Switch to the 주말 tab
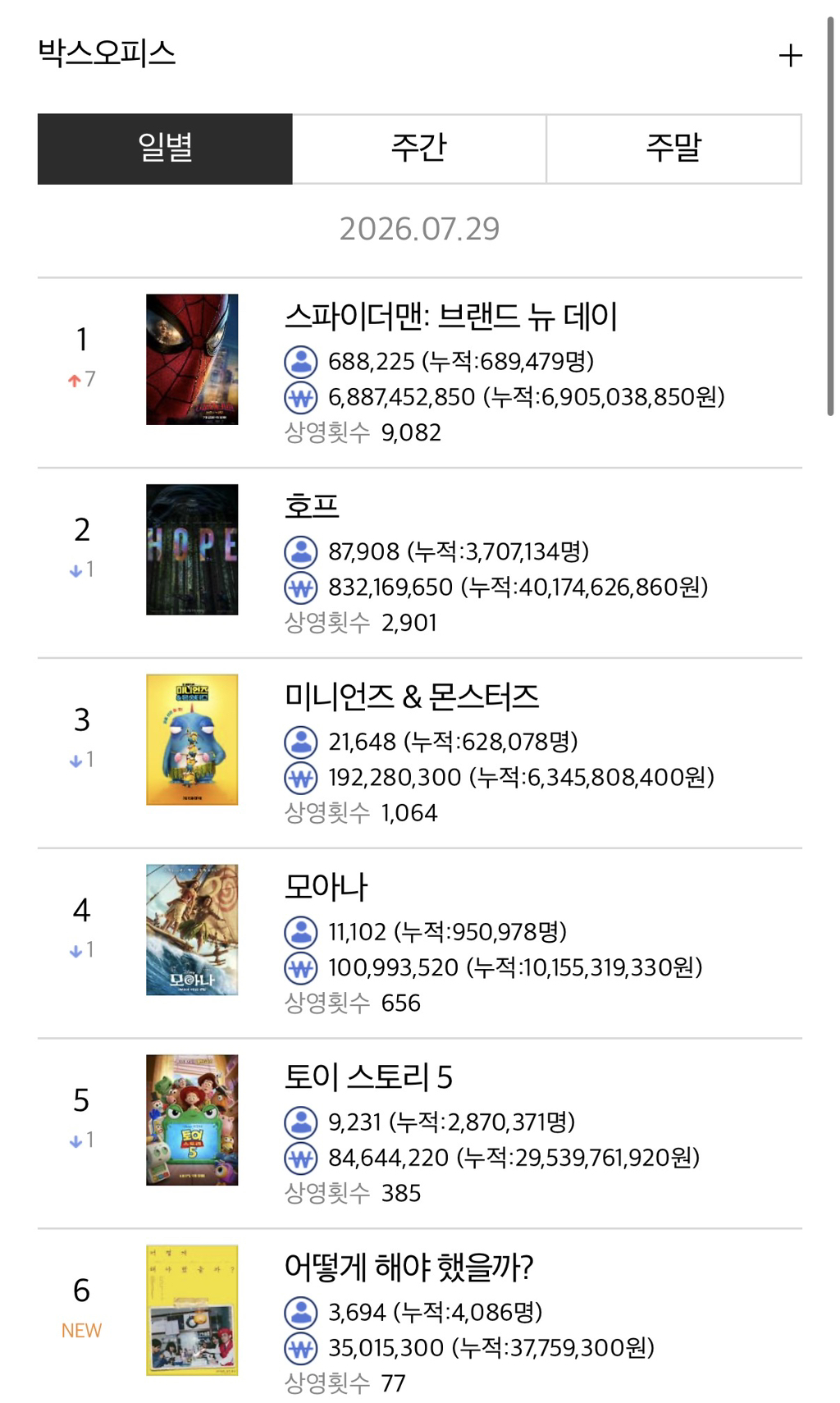 (674, 149)
